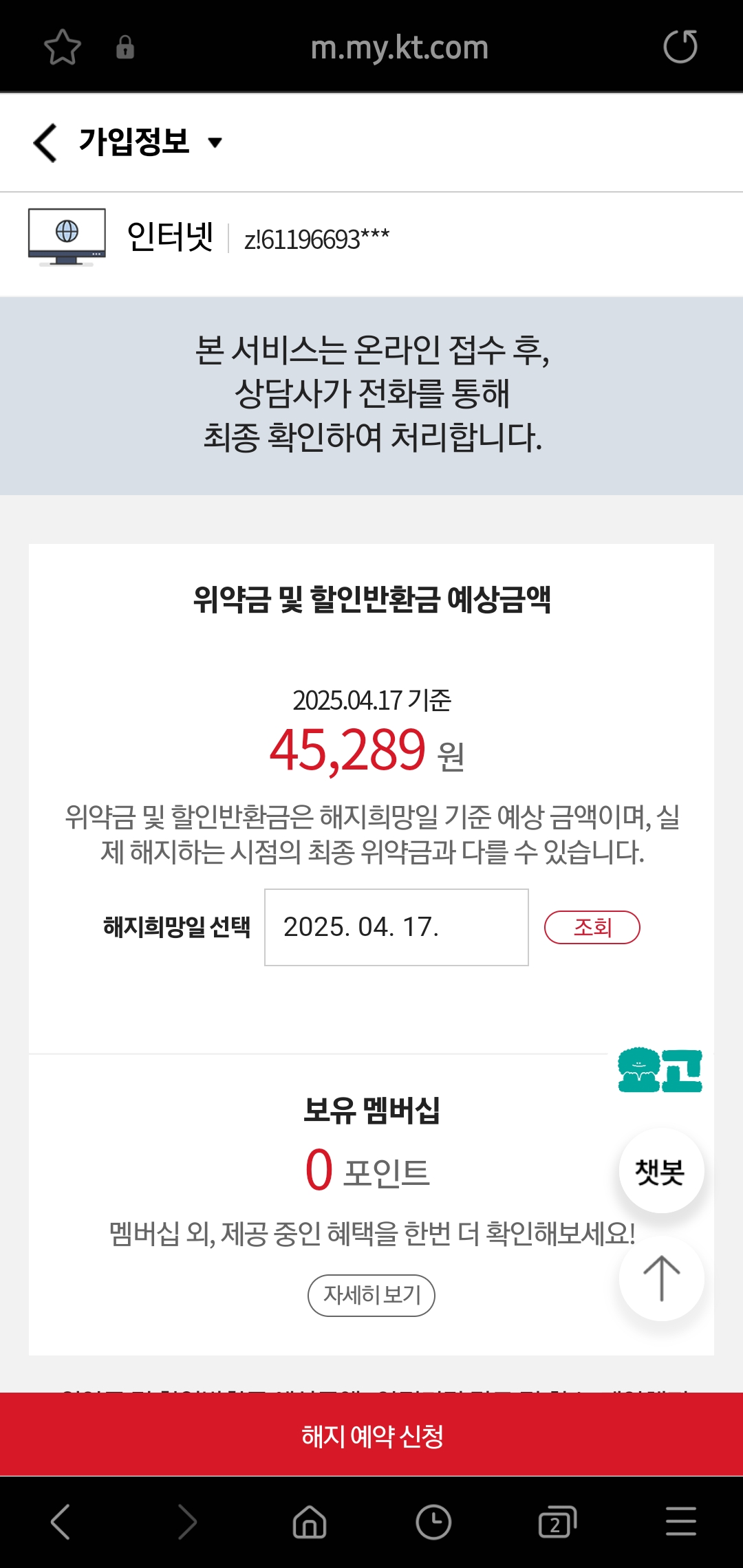Jump to top with the up arrow

click(x=661, y=1278)
